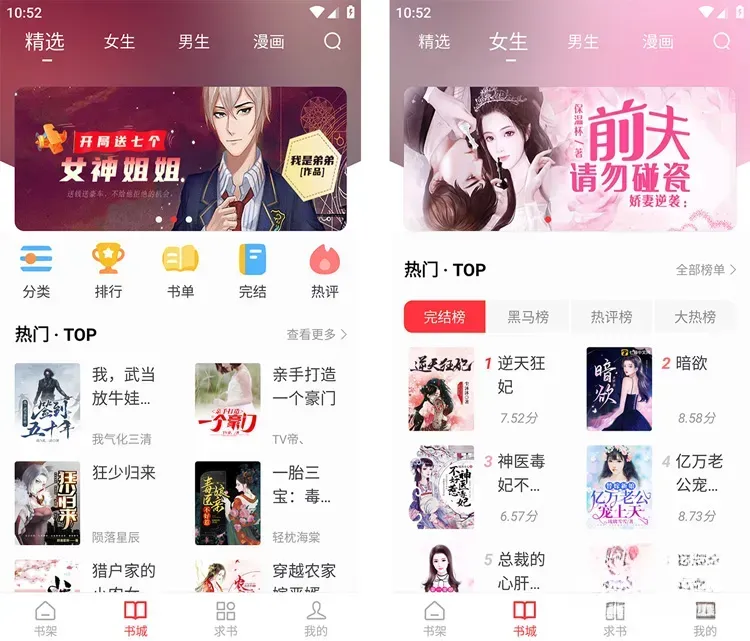This screenshot has width=750, height=641.
Task: Open the book 我，武当放牛娃
Action: coord(85,406)
